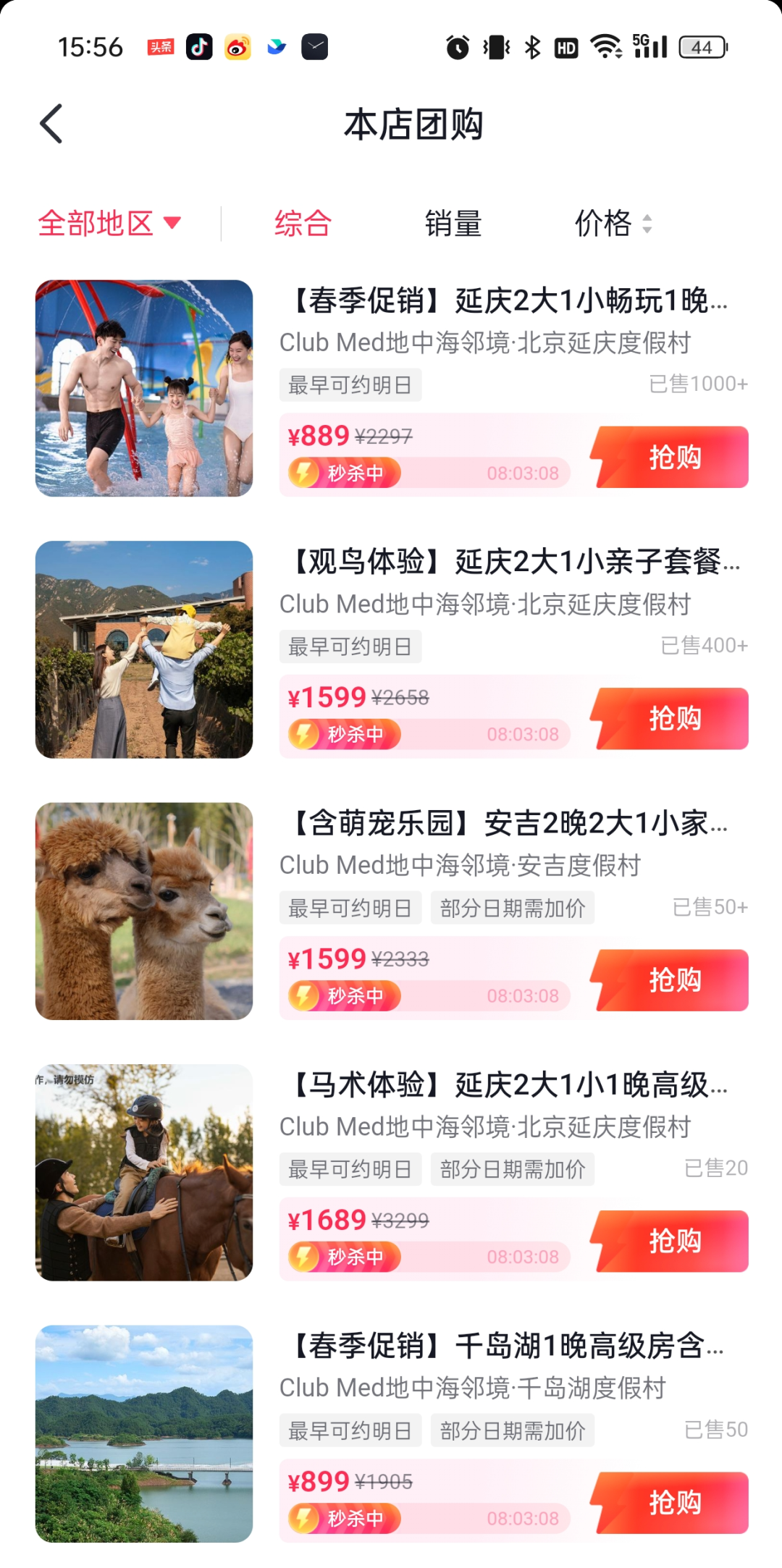Sort deals by 销量

click(453, 223)
